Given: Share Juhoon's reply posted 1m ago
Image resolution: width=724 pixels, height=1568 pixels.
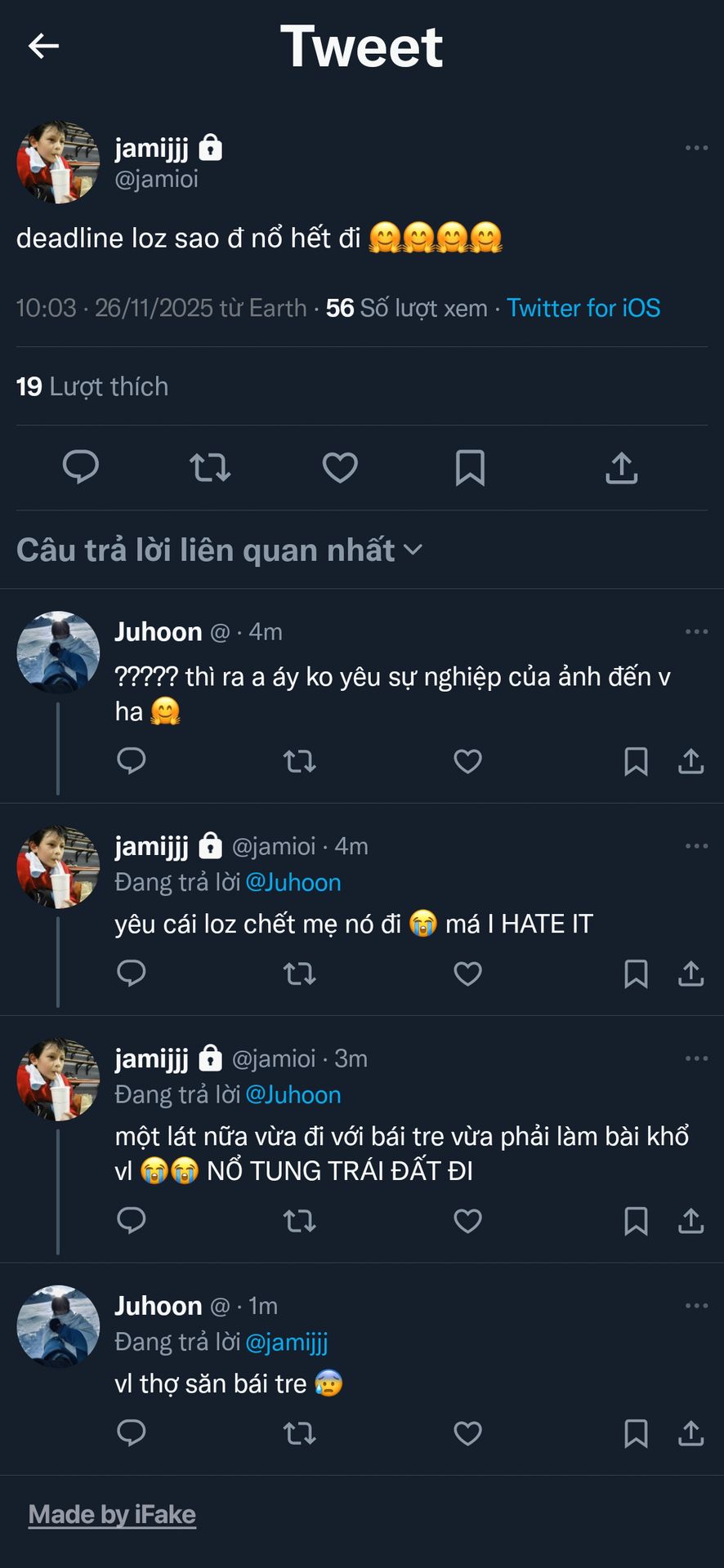Looking at the screenshot, I should pyautogui.click(x=690, y=1433).
